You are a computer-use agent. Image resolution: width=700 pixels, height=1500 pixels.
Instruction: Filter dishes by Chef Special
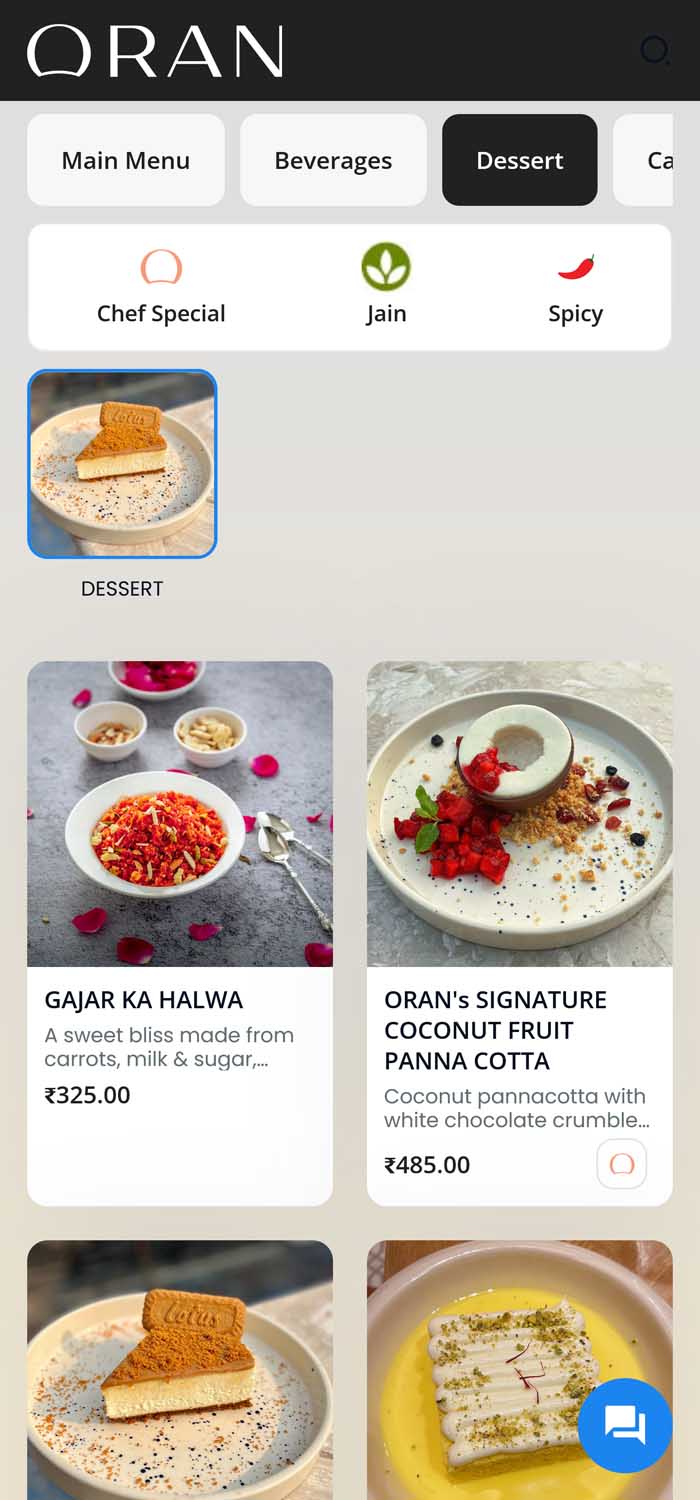(x=161, y=288)
